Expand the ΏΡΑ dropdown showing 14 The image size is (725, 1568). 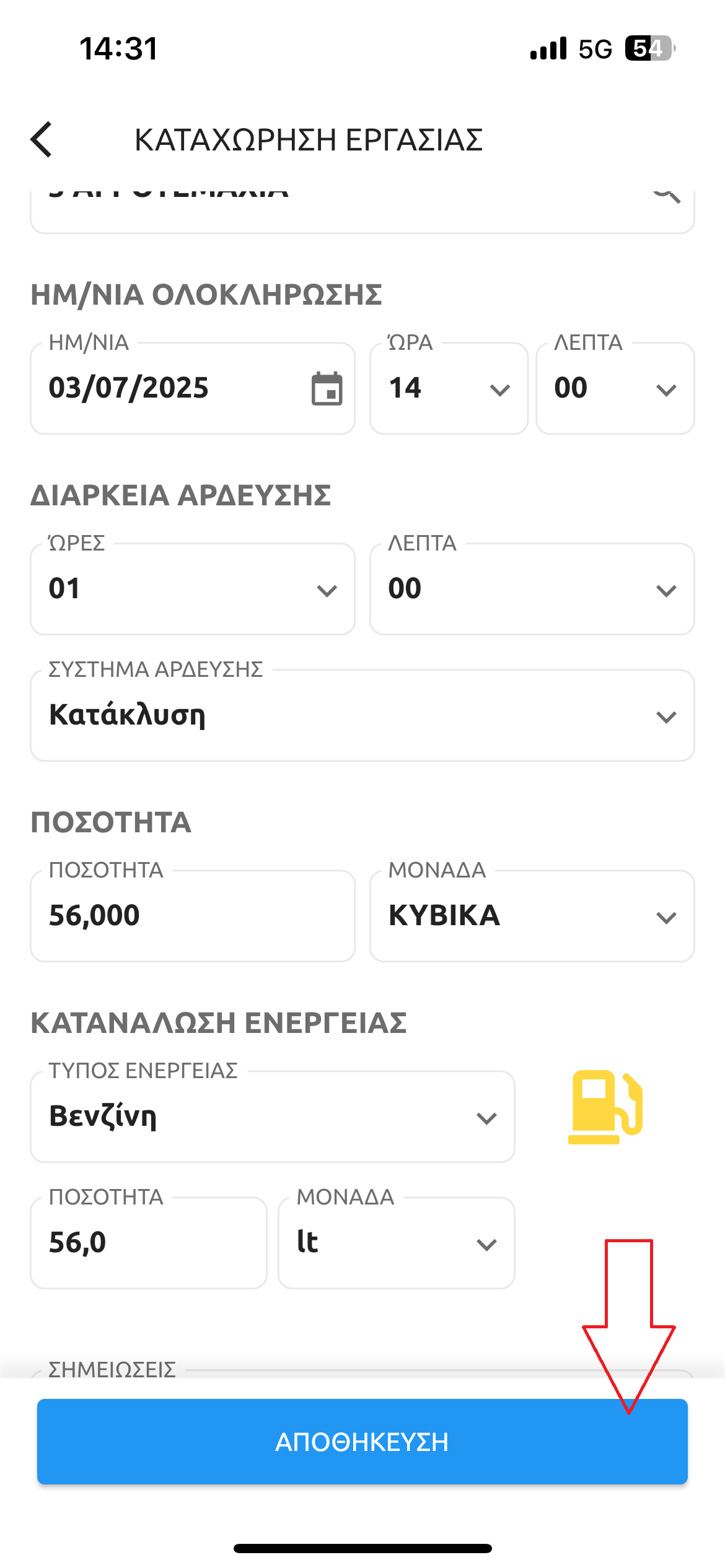click(449, 388)
